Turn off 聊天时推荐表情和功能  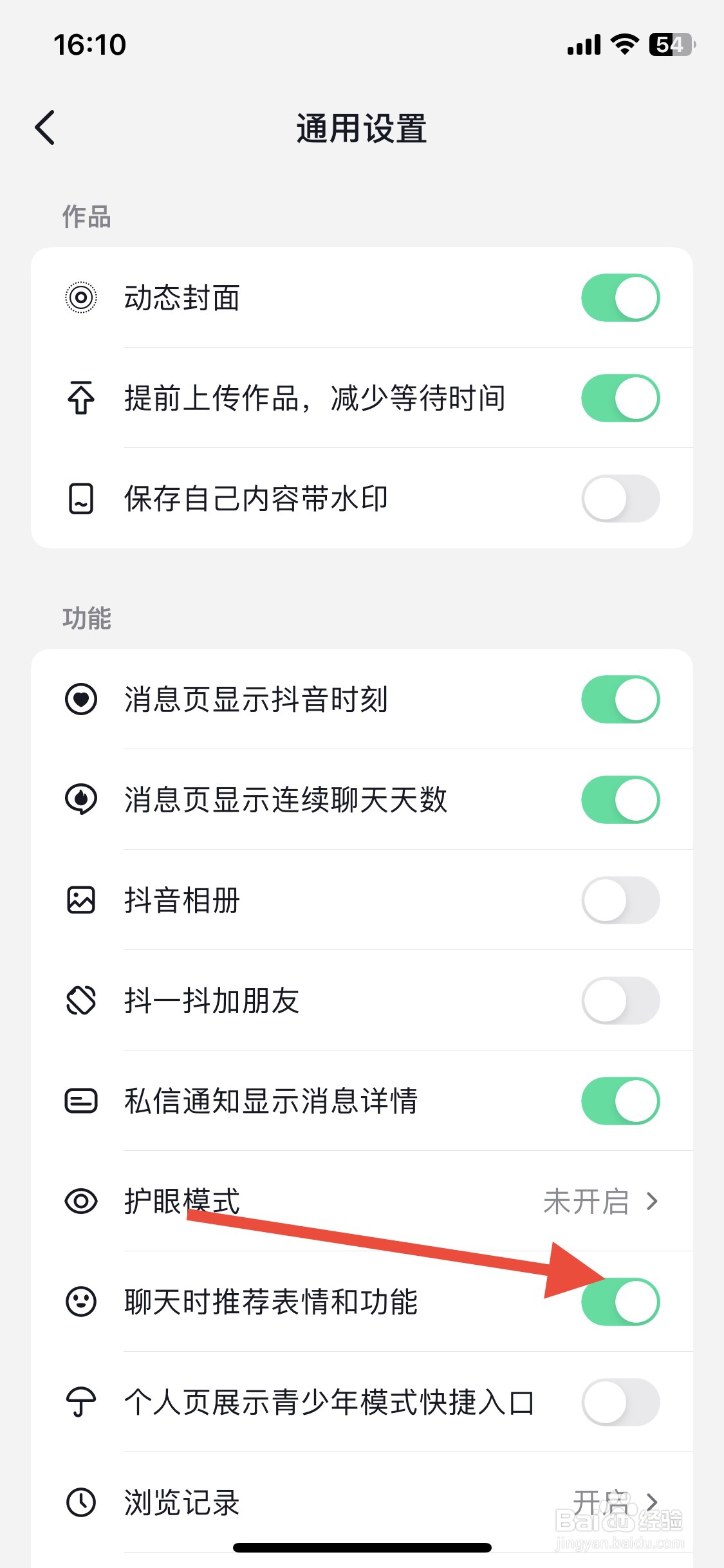coord(620,1302)
